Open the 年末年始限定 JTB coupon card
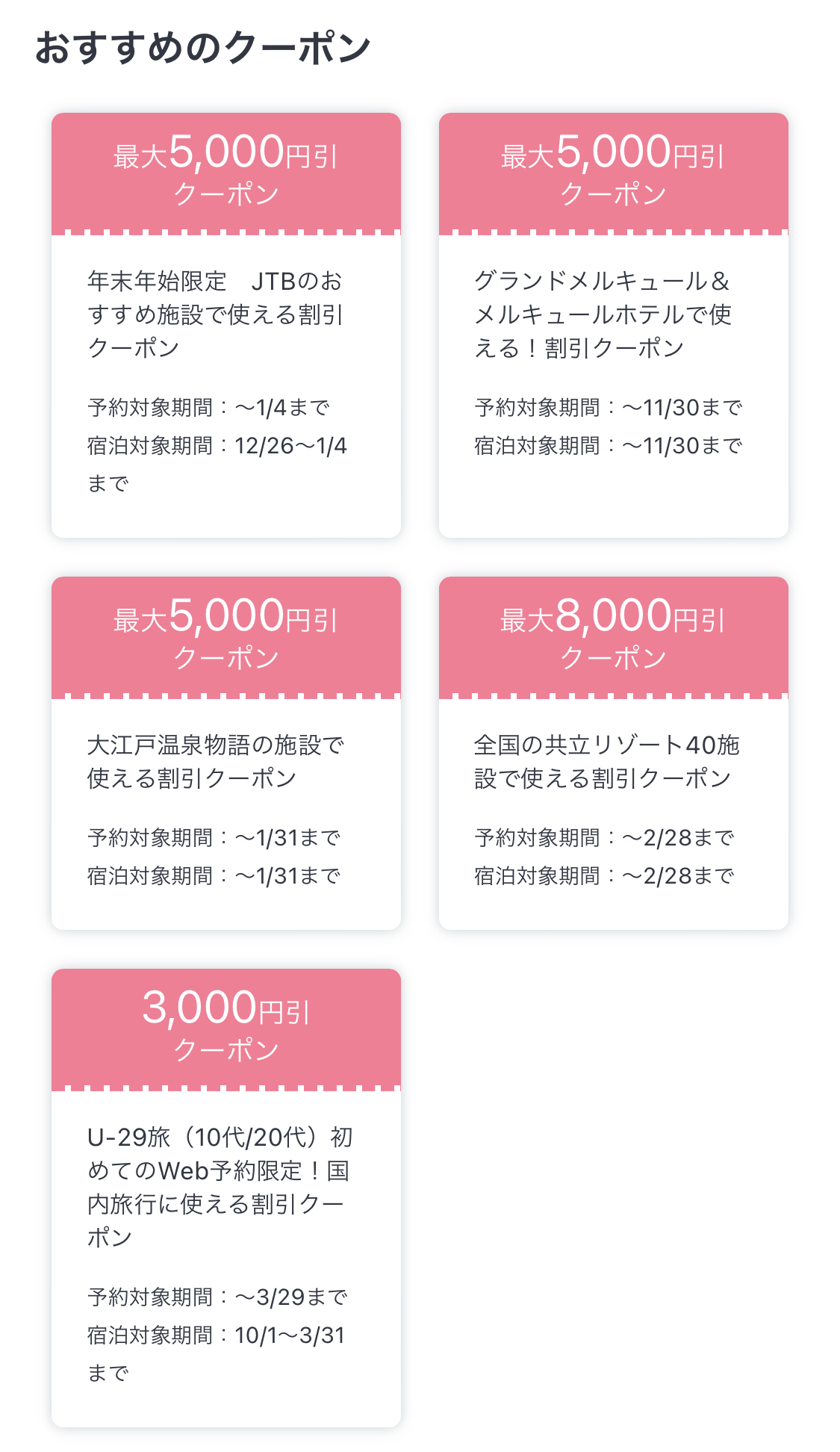 tap(225, 325)
